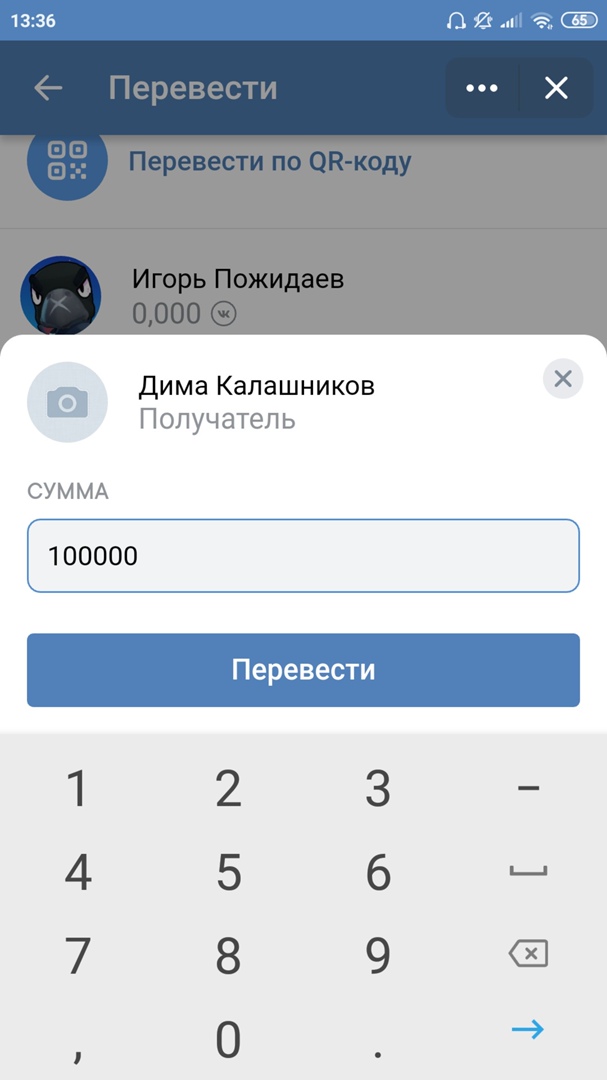Image resolution: width=607 pixels, height=1080 pixels.
Task: Open Перевести по QR-коду option
Action: pyautogui.click(x=270, y=161)
